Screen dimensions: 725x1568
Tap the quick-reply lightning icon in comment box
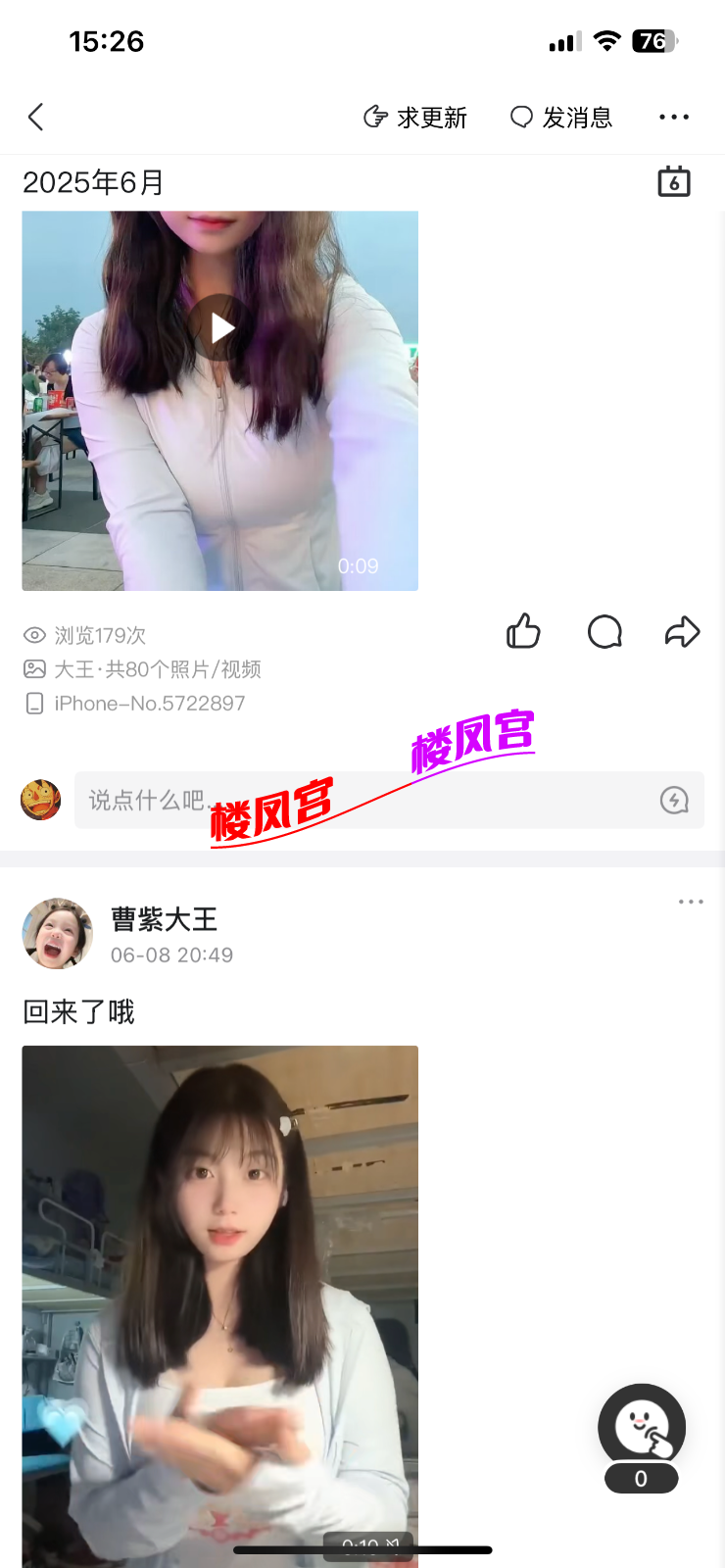674,801
